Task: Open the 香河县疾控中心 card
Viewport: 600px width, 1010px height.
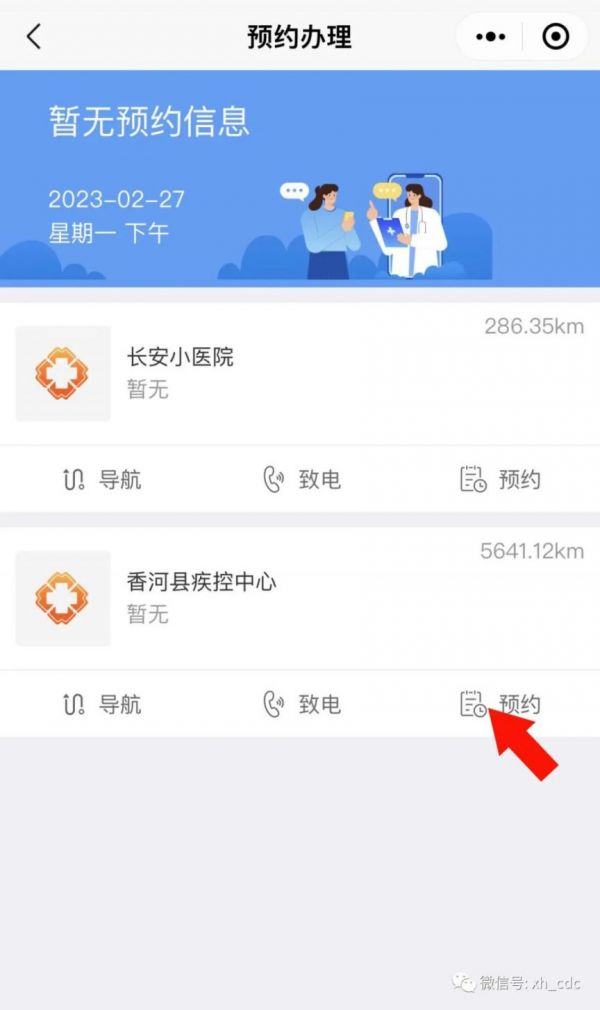Action: point(300,598)
